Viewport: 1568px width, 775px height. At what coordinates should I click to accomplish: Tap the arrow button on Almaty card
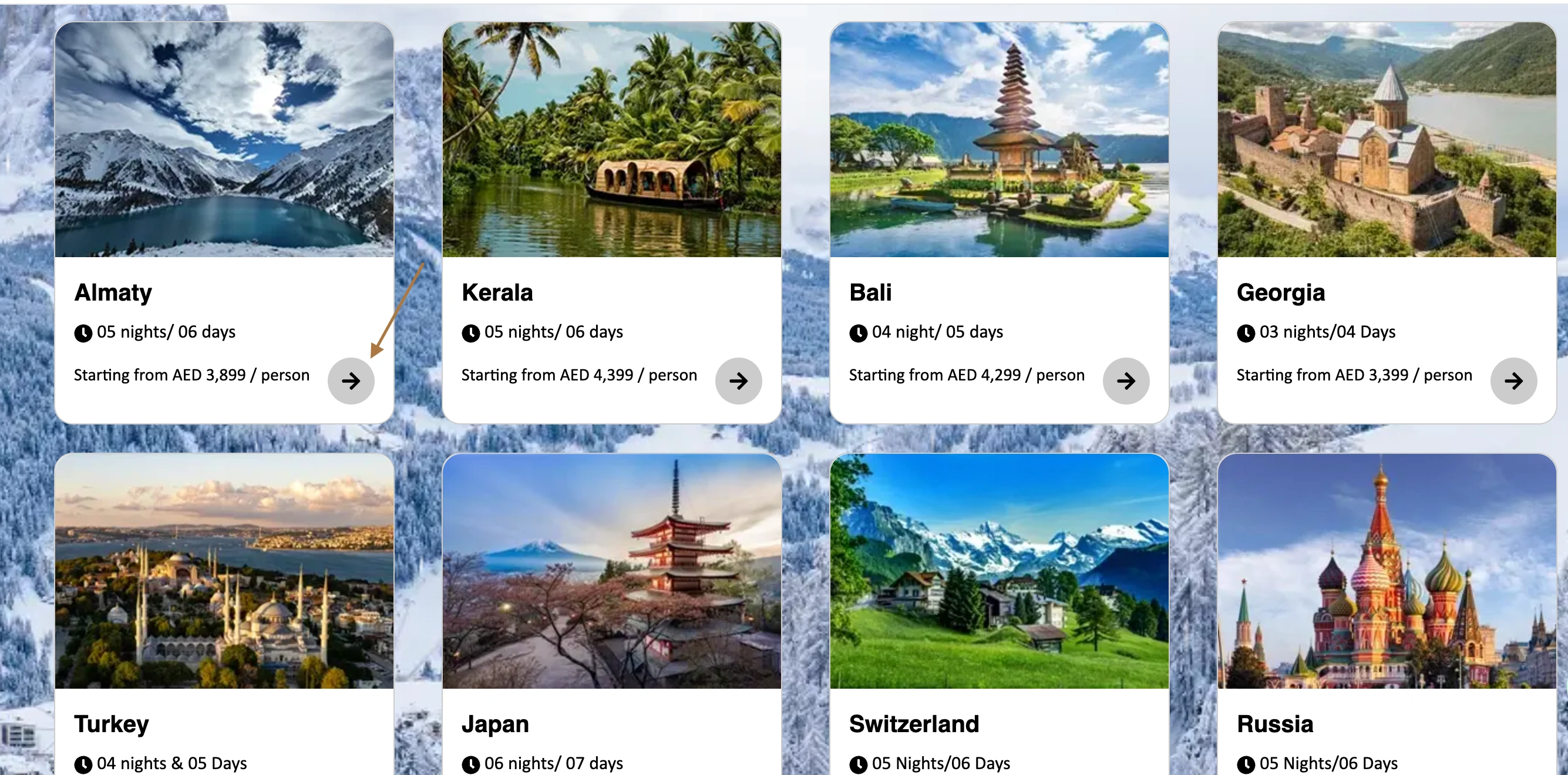point(351,381)
